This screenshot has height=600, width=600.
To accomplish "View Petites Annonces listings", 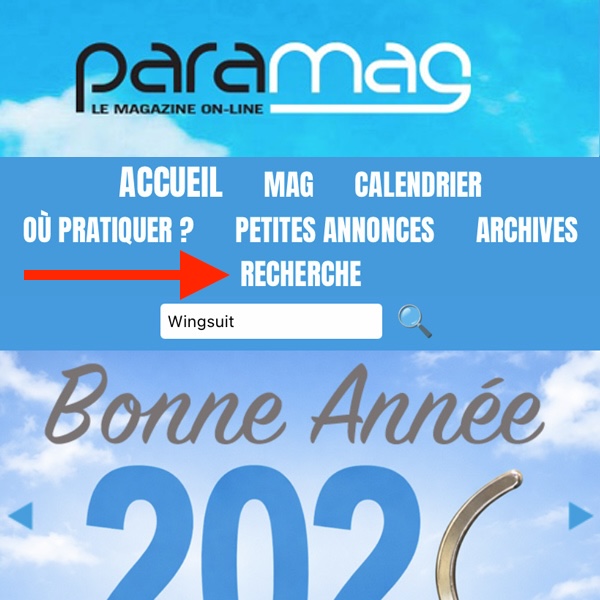I will pos(334,231).
